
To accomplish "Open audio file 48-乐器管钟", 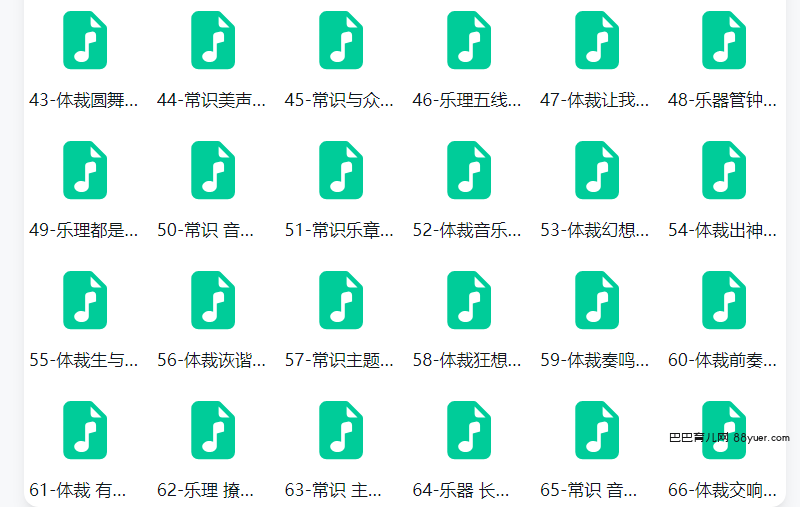I will (724, 40).
